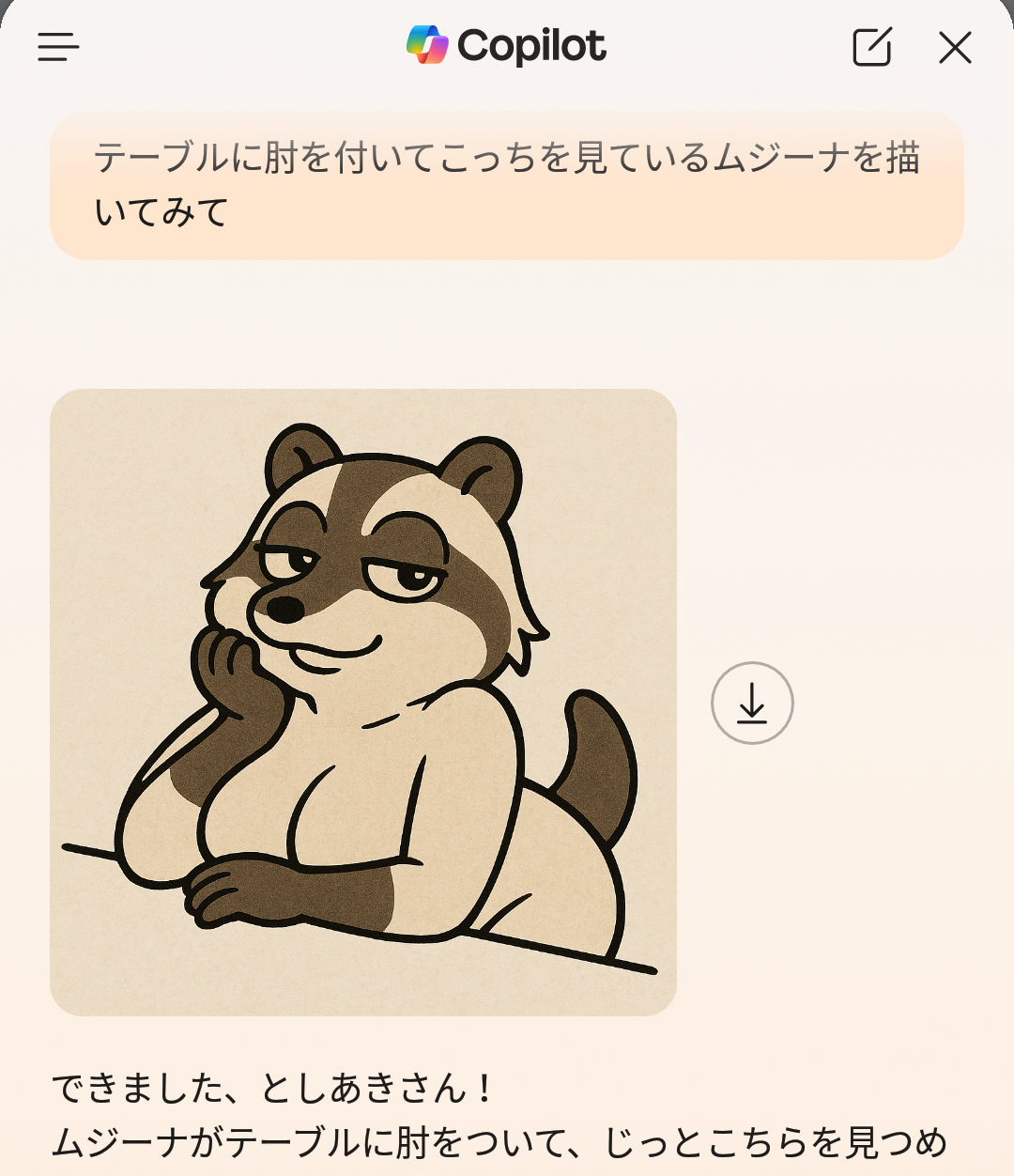This screenshot has width=1014, height=1176.
Task: Open the generated image in full view
Action: [363, 702]
